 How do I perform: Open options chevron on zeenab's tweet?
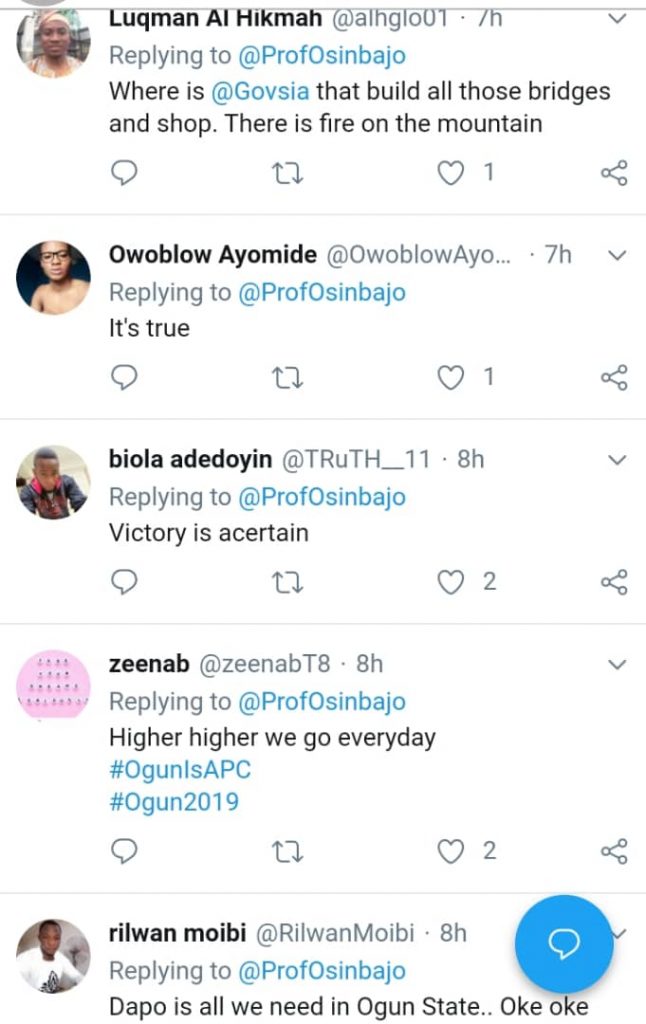(x=617, y=664)
